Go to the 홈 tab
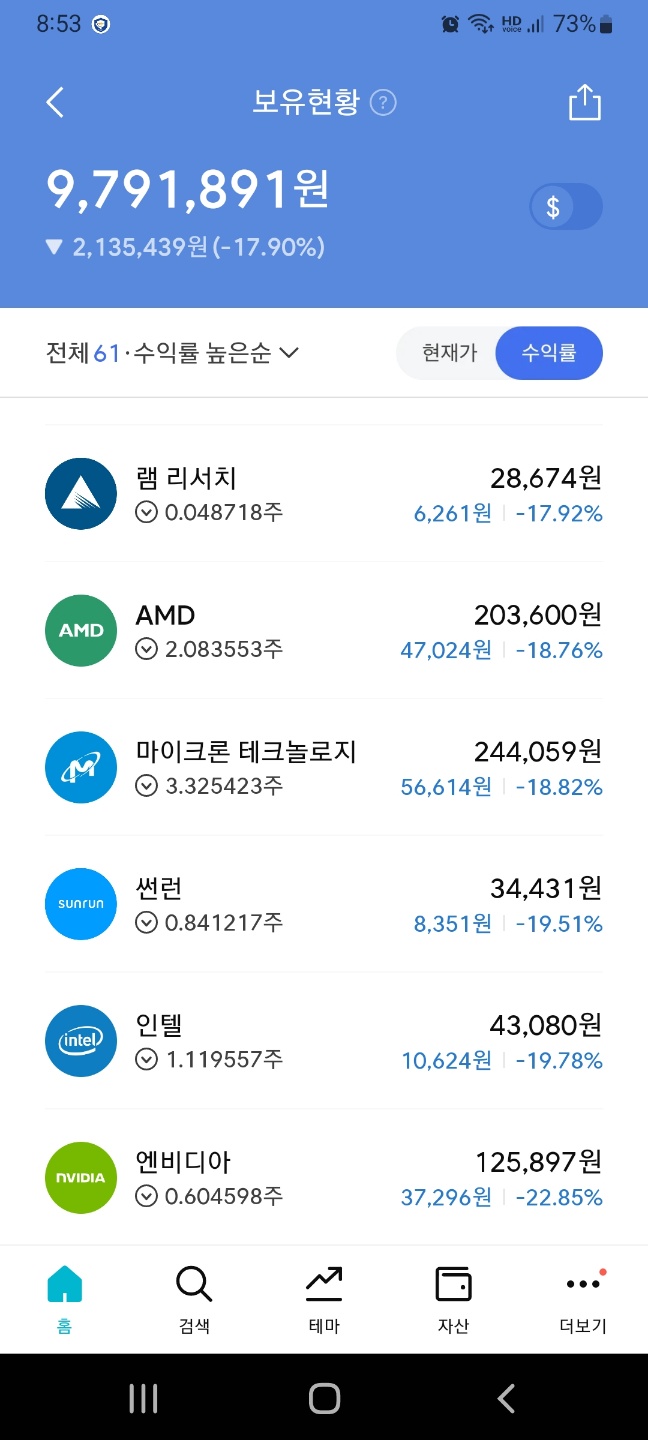Image resolution: width=648 pixels, height=1440 pixels. point(65,1298)
